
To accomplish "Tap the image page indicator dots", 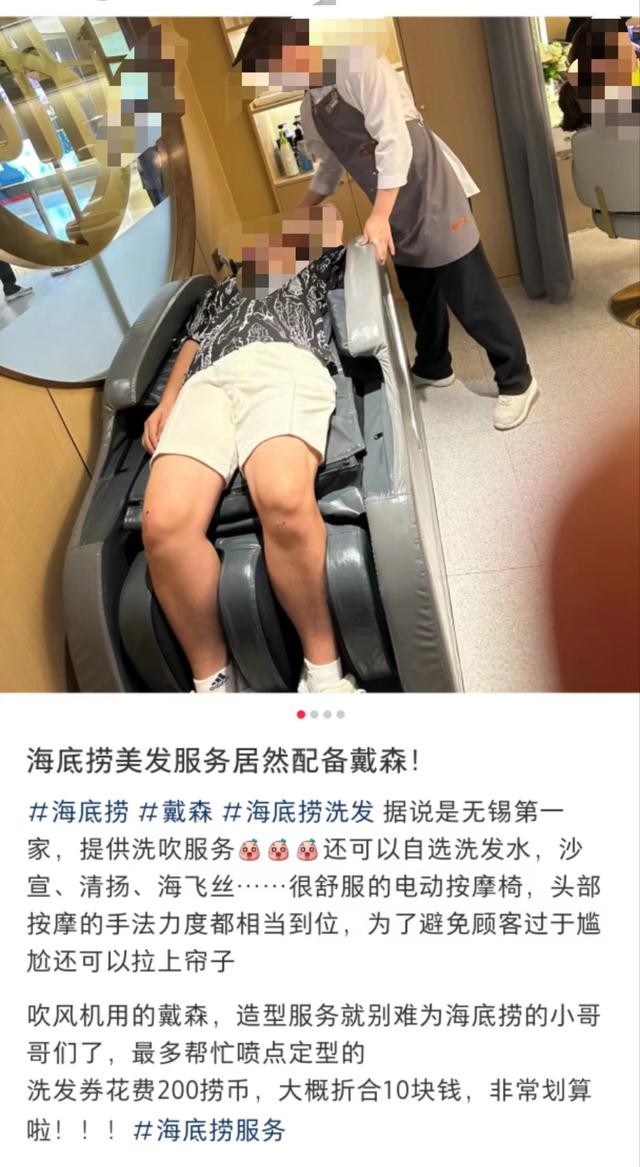I will tap(320, 714).
